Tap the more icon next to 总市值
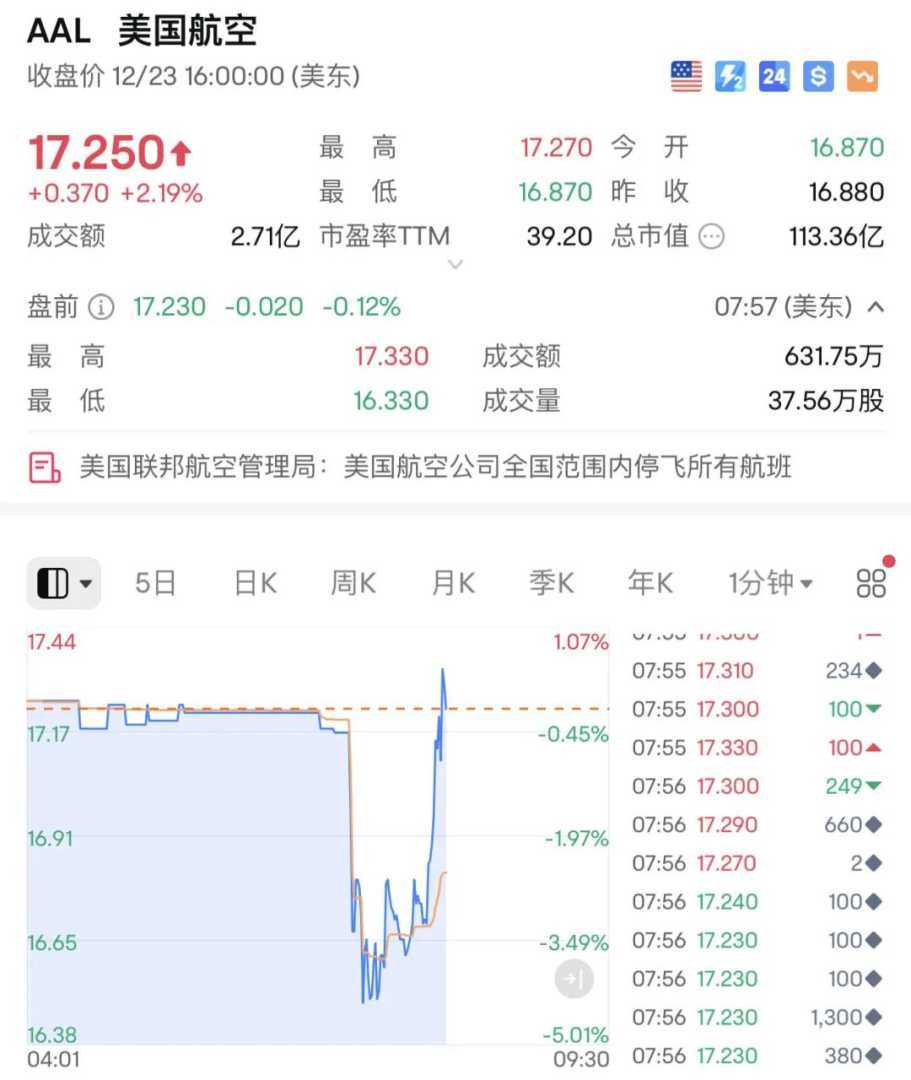Screen dimensions: 911x1080 pyautogui.click(x=711, y=237)
